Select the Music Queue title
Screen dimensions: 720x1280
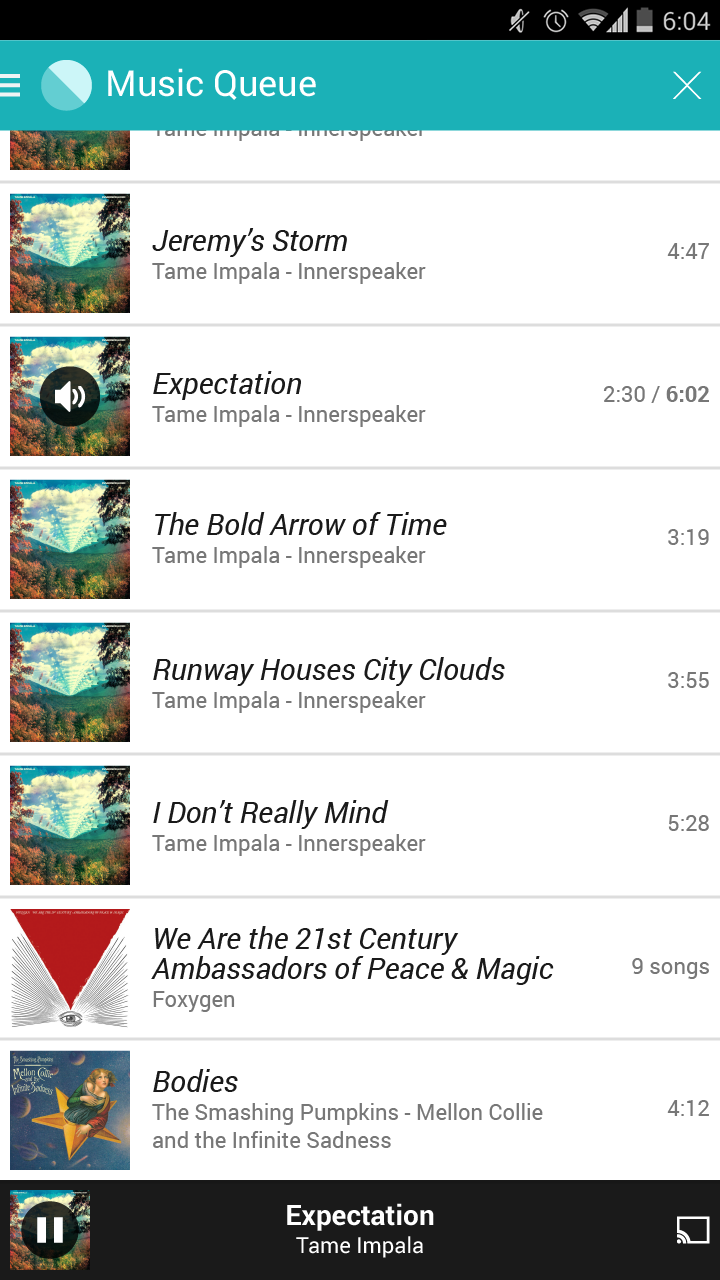(209, 85)
